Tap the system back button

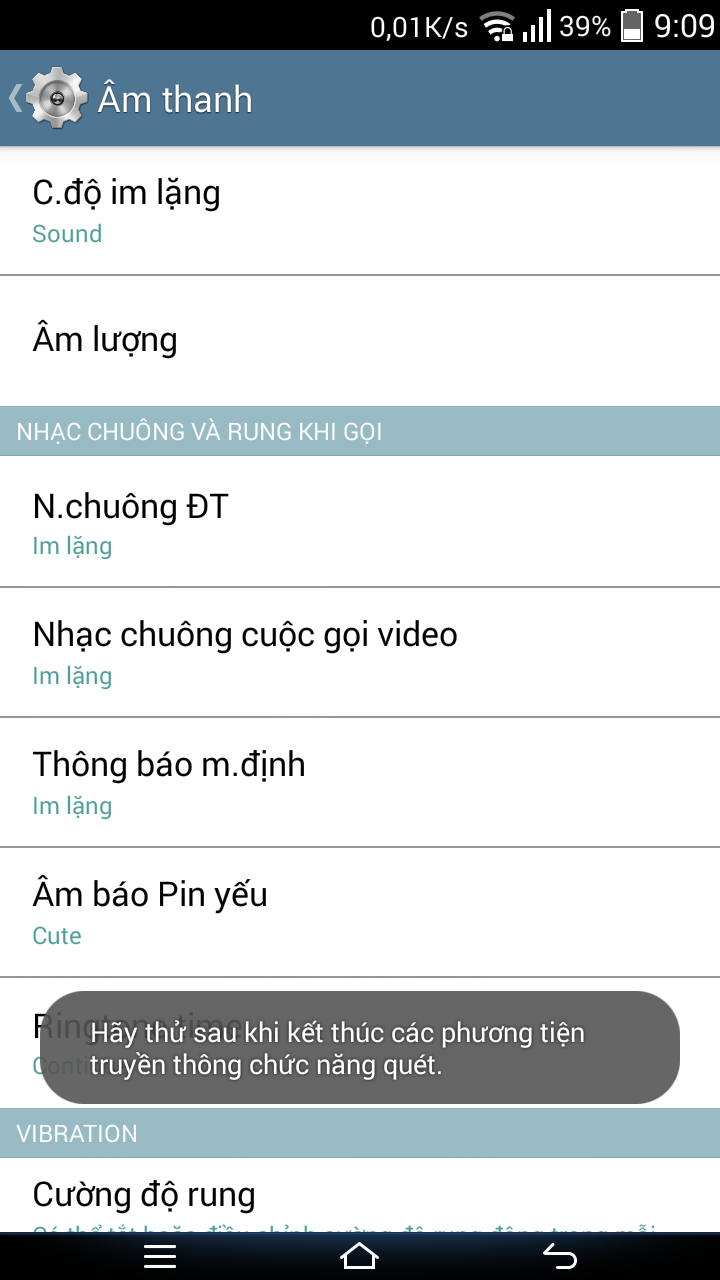pyautogui.click(x=560, y=1256)
